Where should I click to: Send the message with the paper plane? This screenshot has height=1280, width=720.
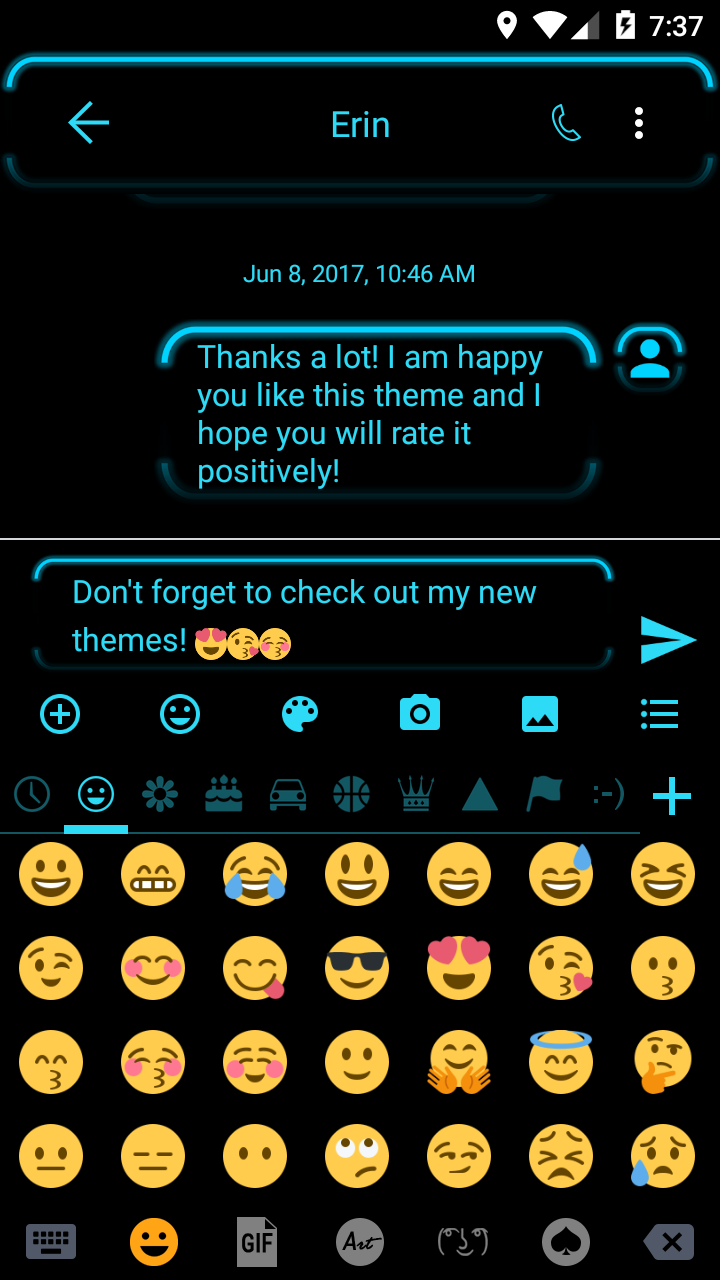click(668, 639)
